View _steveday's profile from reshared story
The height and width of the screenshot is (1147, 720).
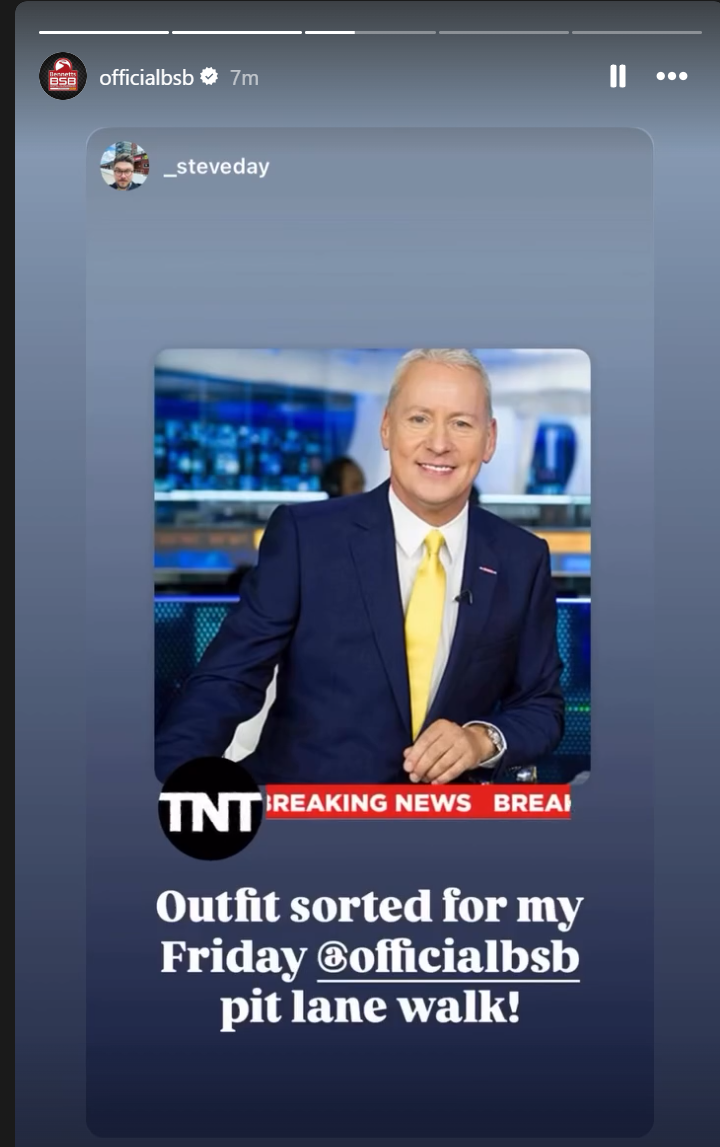pyautogui.click(x=216, y=167)
